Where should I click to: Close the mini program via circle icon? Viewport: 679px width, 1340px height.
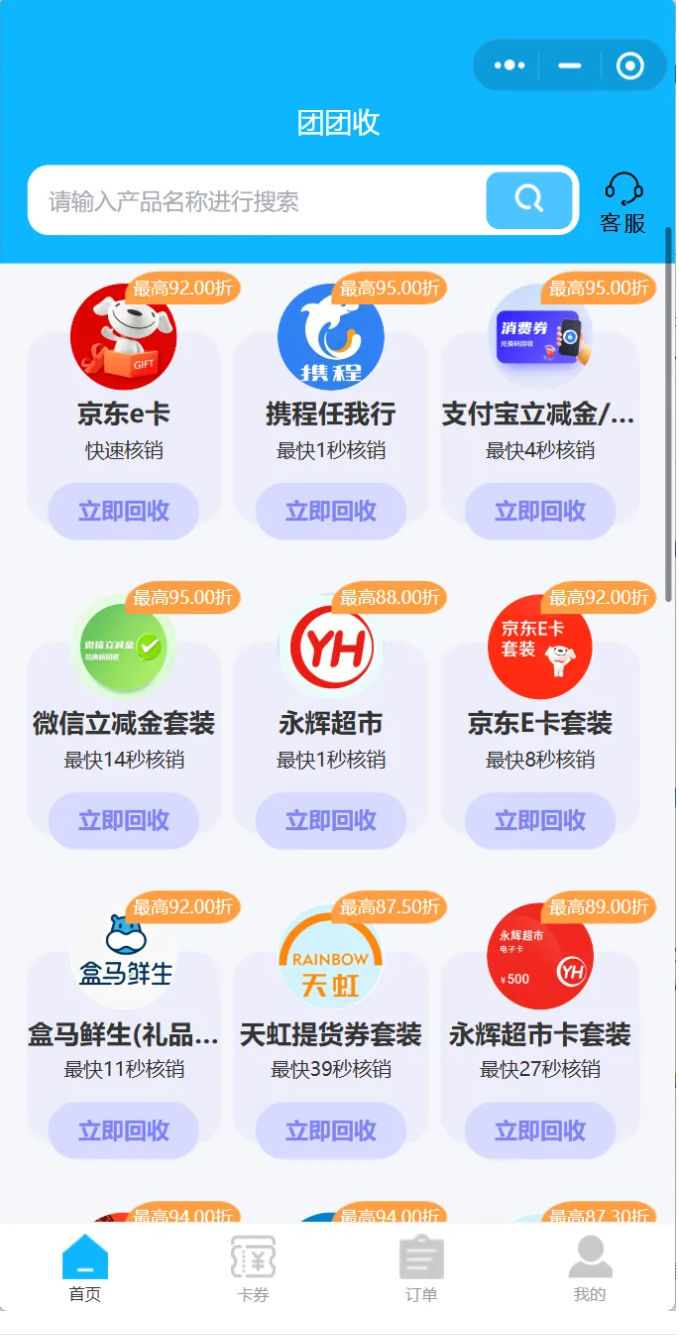tap(630, 66)
